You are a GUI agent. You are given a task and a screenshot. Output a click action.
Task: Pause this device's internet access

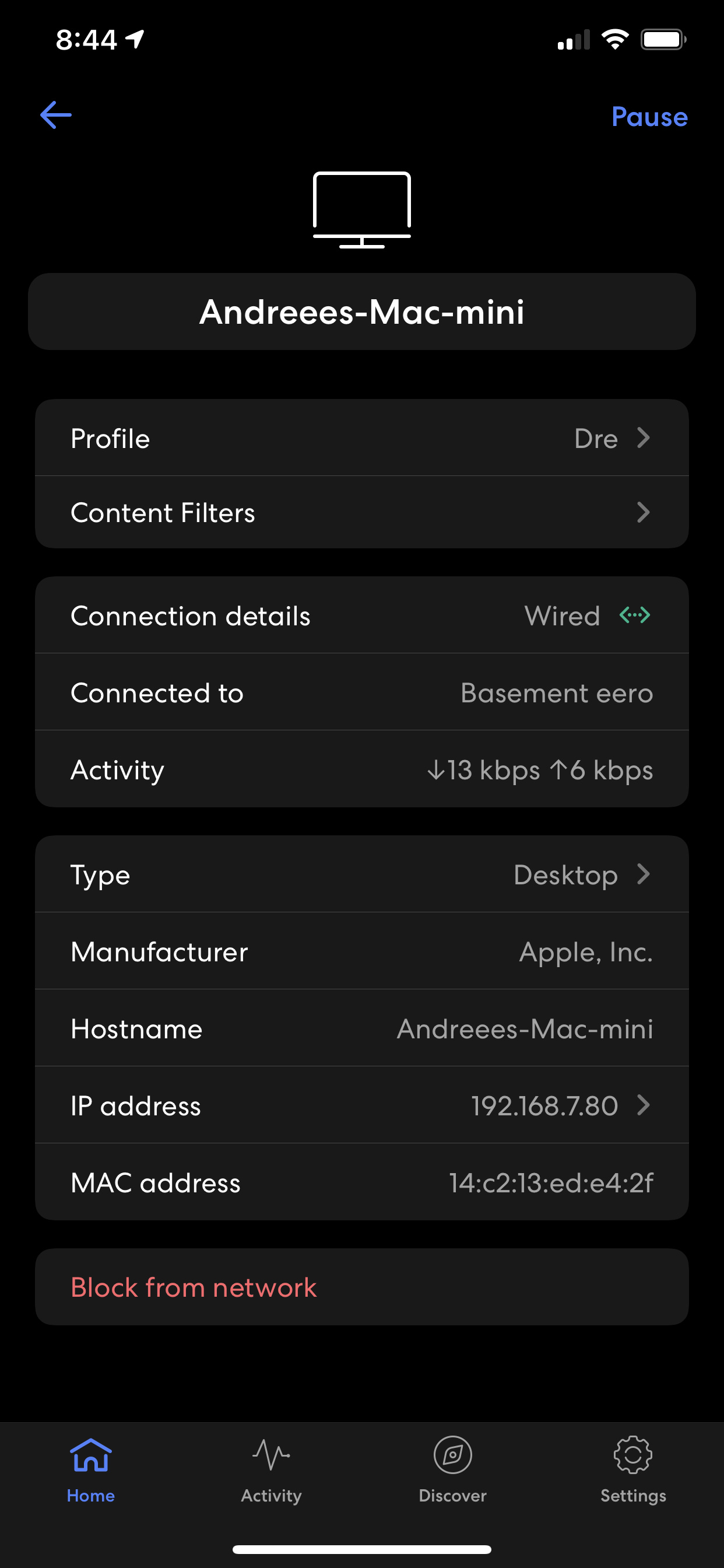649,117
